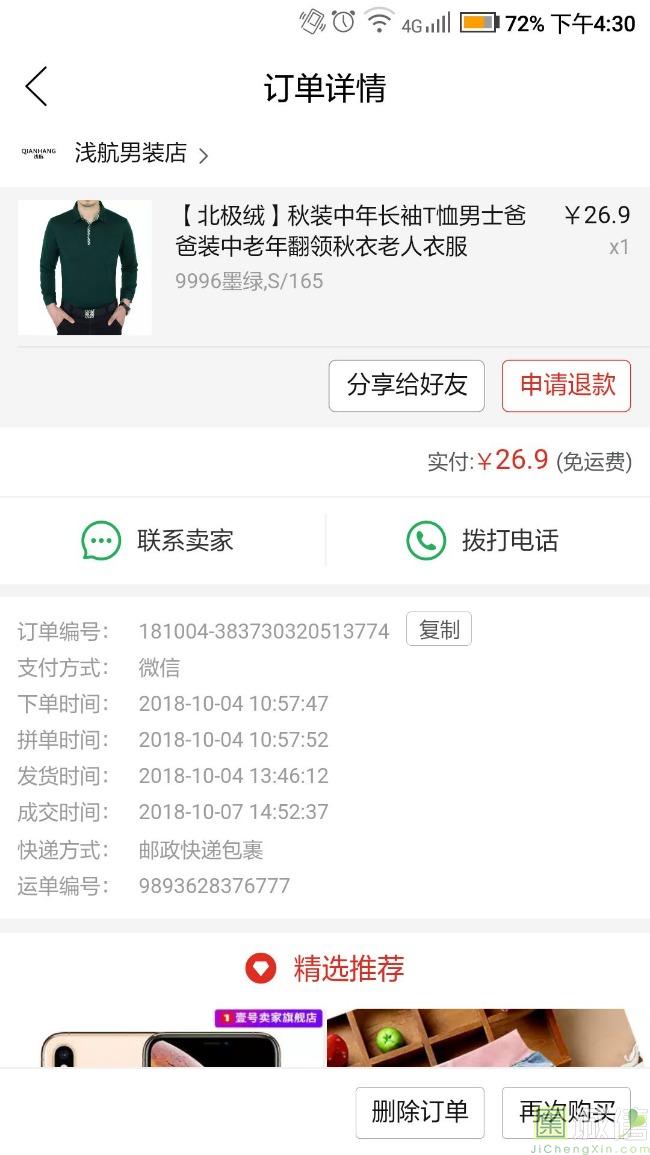Copy the order number with 复制
The height and width of the screenshot is (1155, 650).
pyautogui.click(x=438, y=630)
